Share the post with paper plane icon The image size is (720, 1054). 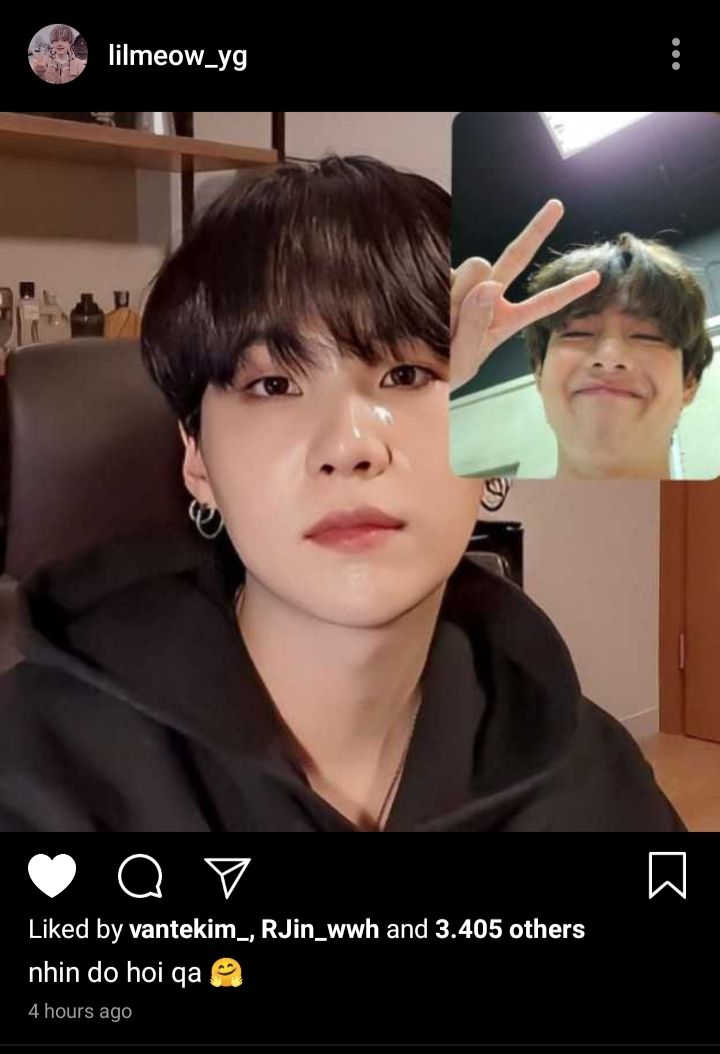[x=227, y=876]
